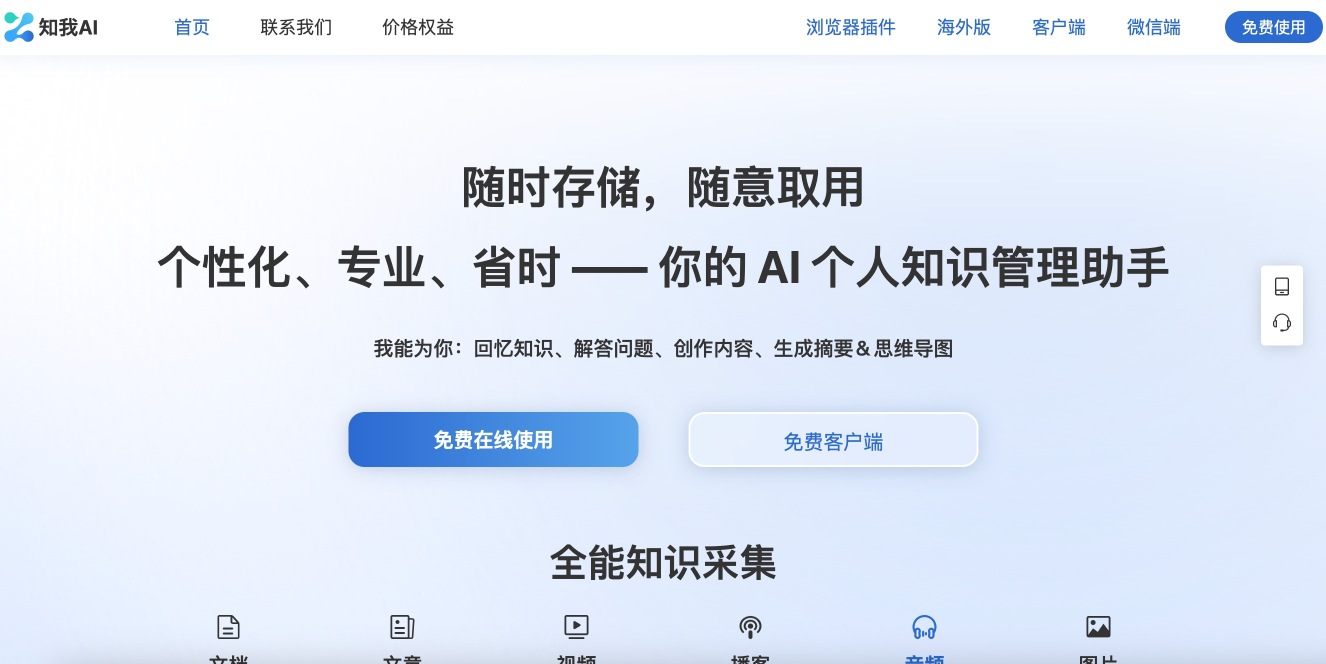The width and height of the screenshot is (1326, 664).
Task: Open the 浏览器插件 link
Action: pos(851,27)
